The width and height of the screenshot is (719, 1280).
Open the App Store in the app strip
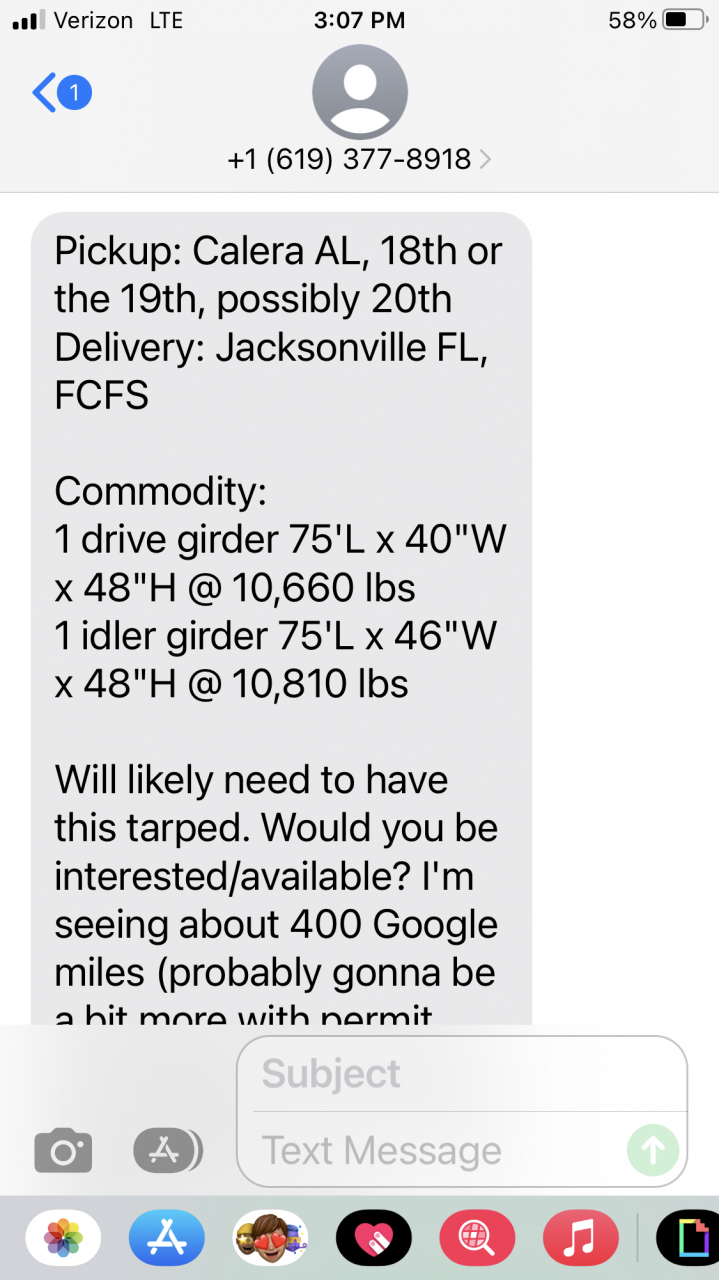coord(167,1238)
